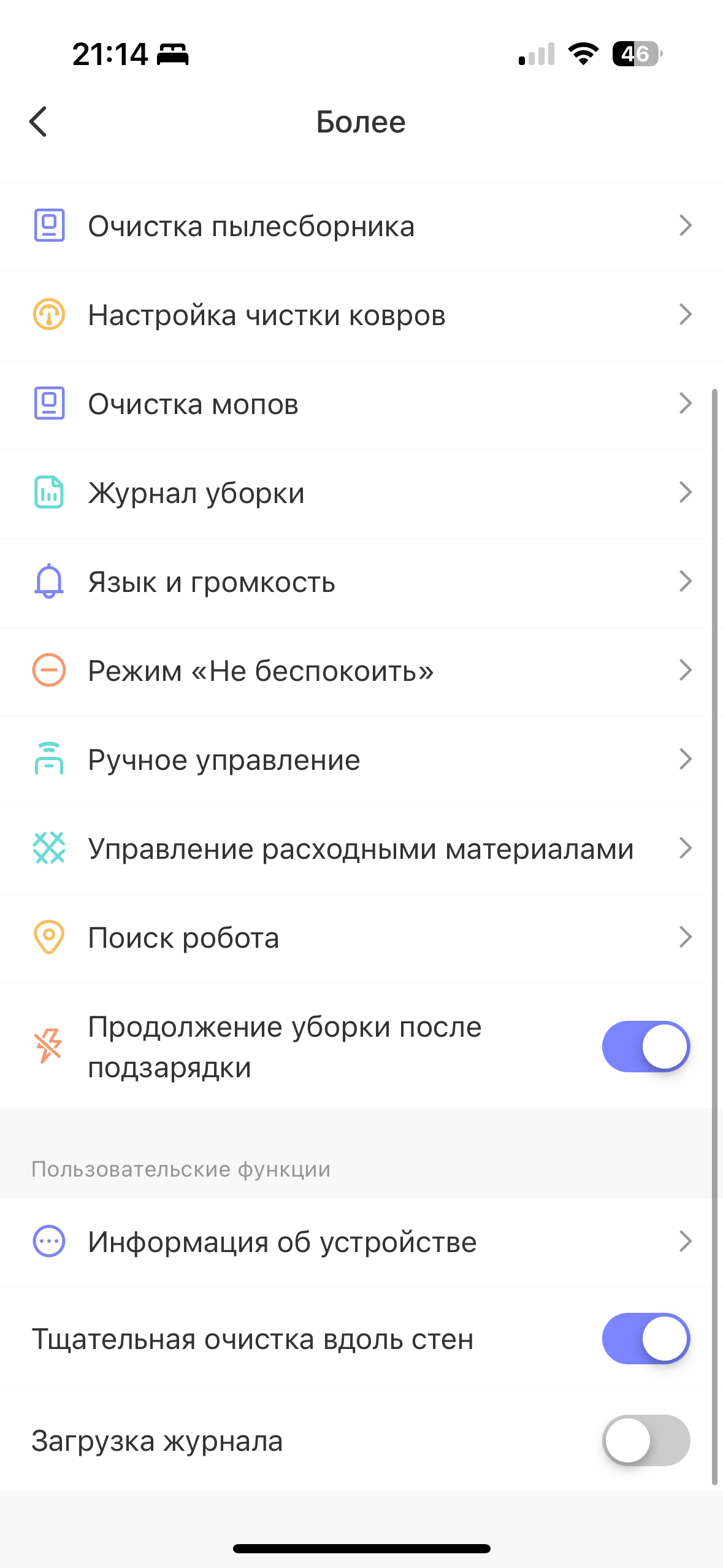723x1568 pixels.
Task: Open Ручное управление
Action: coord(361,760)
